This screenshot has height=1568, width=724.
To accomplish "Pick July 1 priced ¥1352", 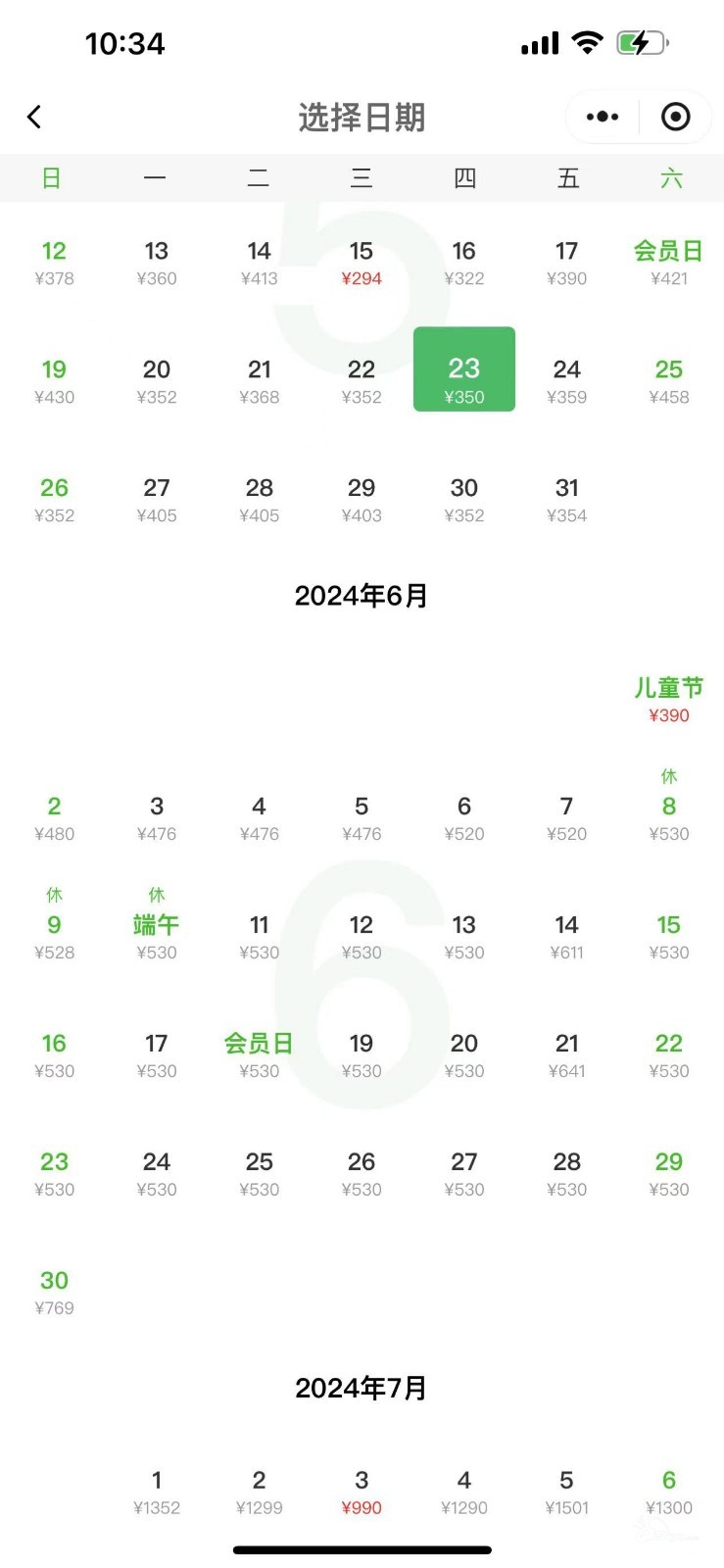I will pos(157,1494).
